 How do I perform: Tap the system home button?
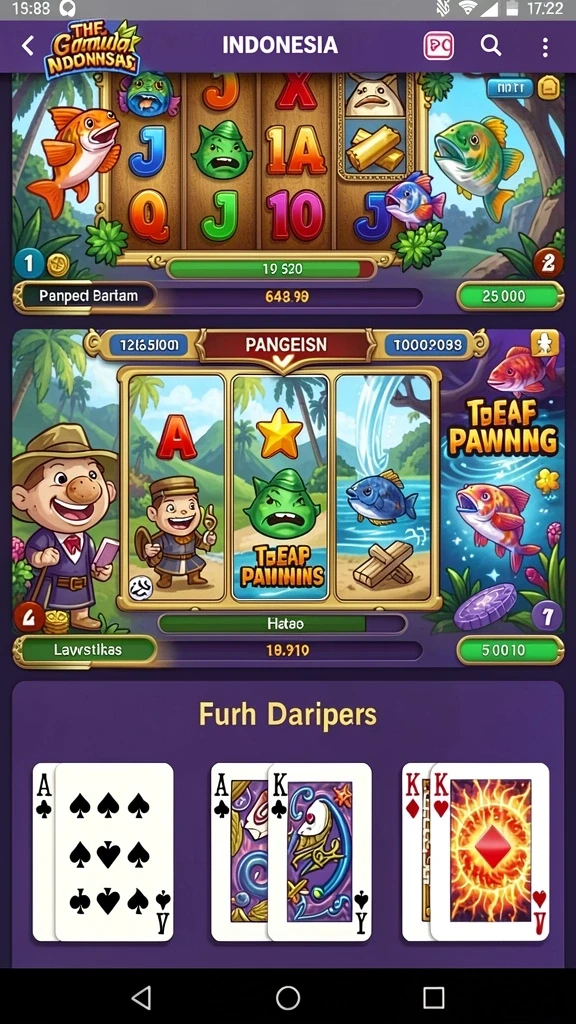288,997
